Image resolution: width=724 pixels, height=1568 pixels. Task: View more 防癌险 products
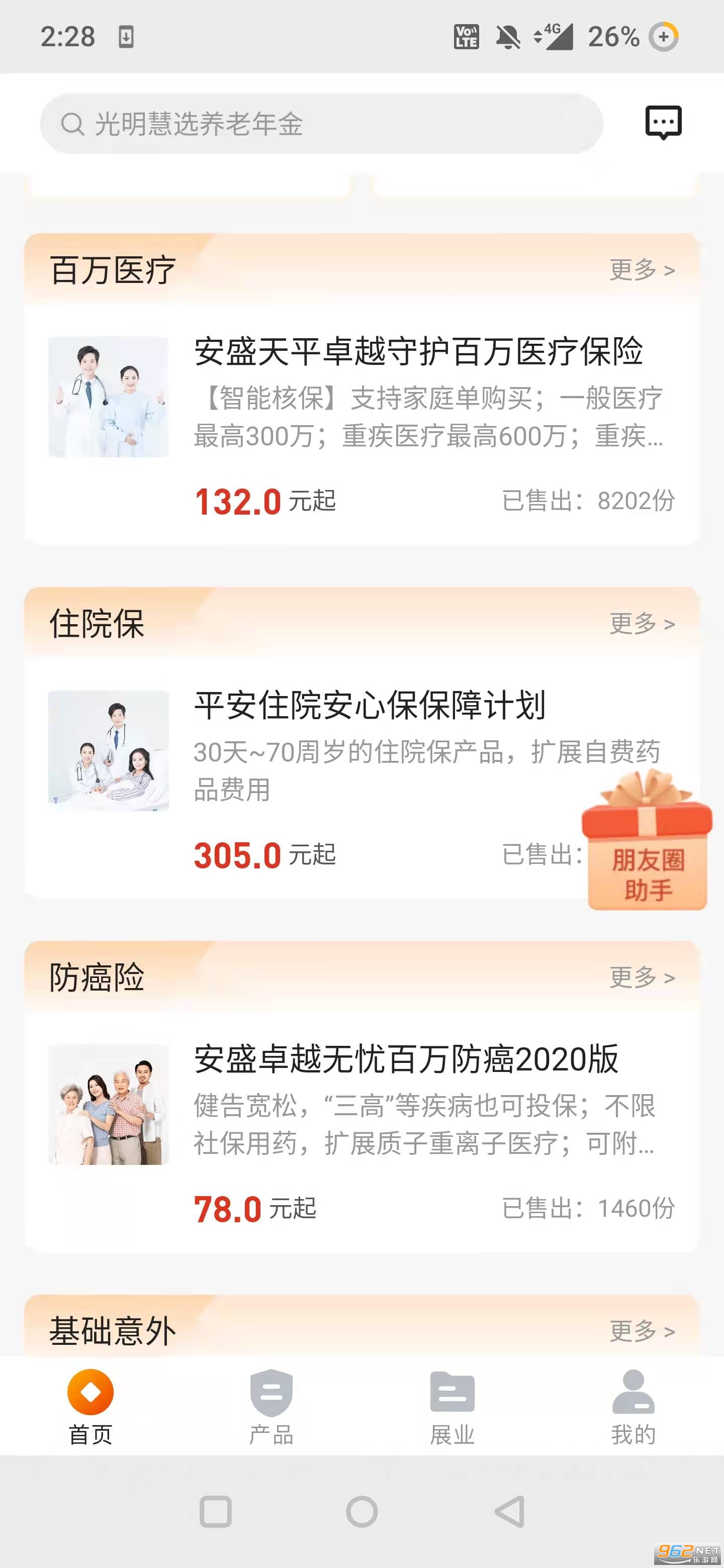point(642,977)
